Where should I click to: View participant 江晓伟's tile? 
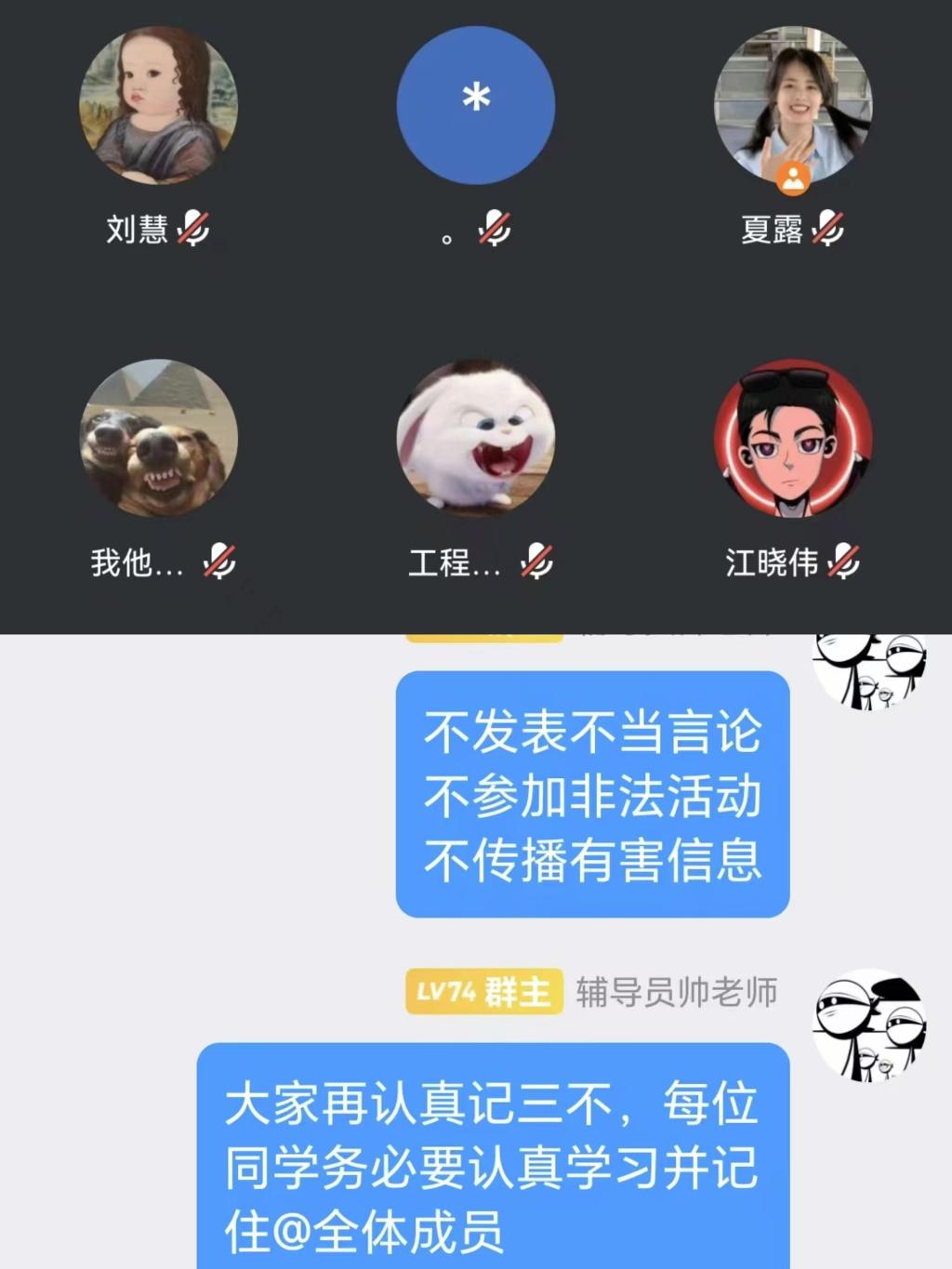point(793,438)
